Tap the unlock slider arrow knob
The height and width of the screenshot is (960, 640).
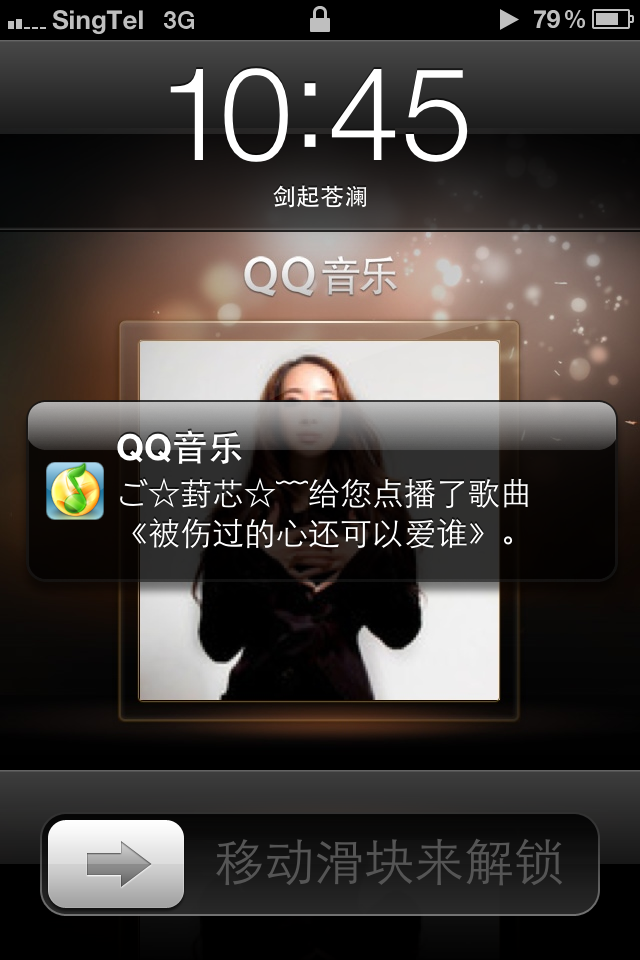point(117,864)
